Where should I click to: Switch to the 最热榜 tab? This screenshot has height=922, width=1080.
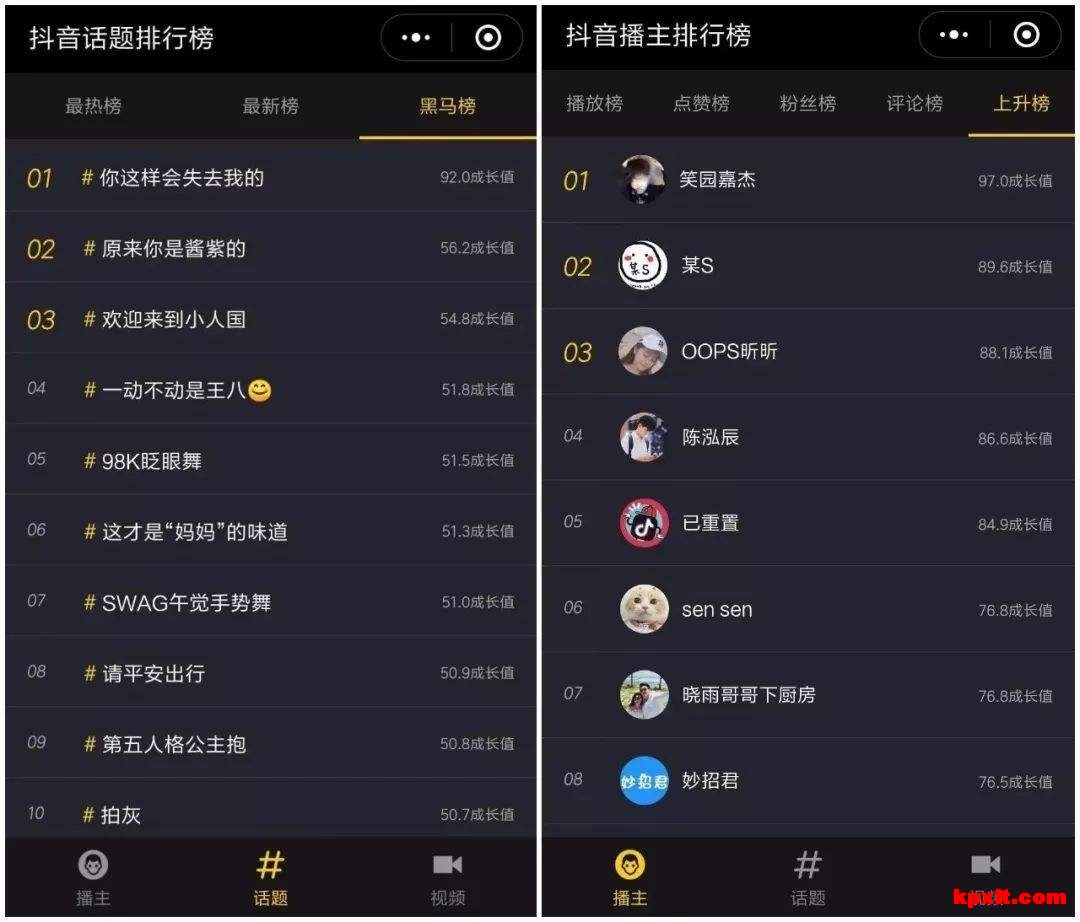(93, 106)
